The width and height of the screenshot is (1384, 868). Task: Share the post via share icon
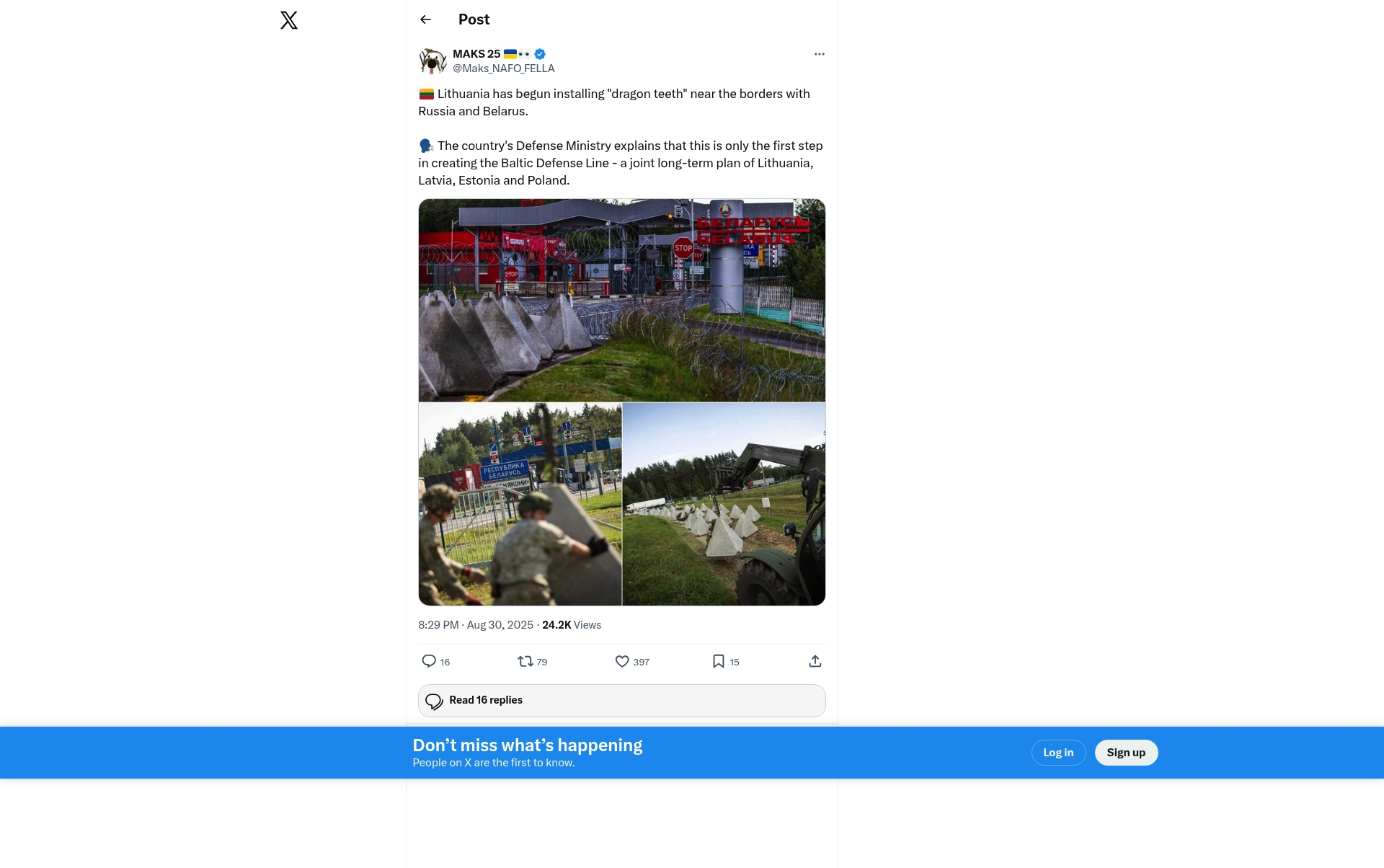[x=815, y=661]
